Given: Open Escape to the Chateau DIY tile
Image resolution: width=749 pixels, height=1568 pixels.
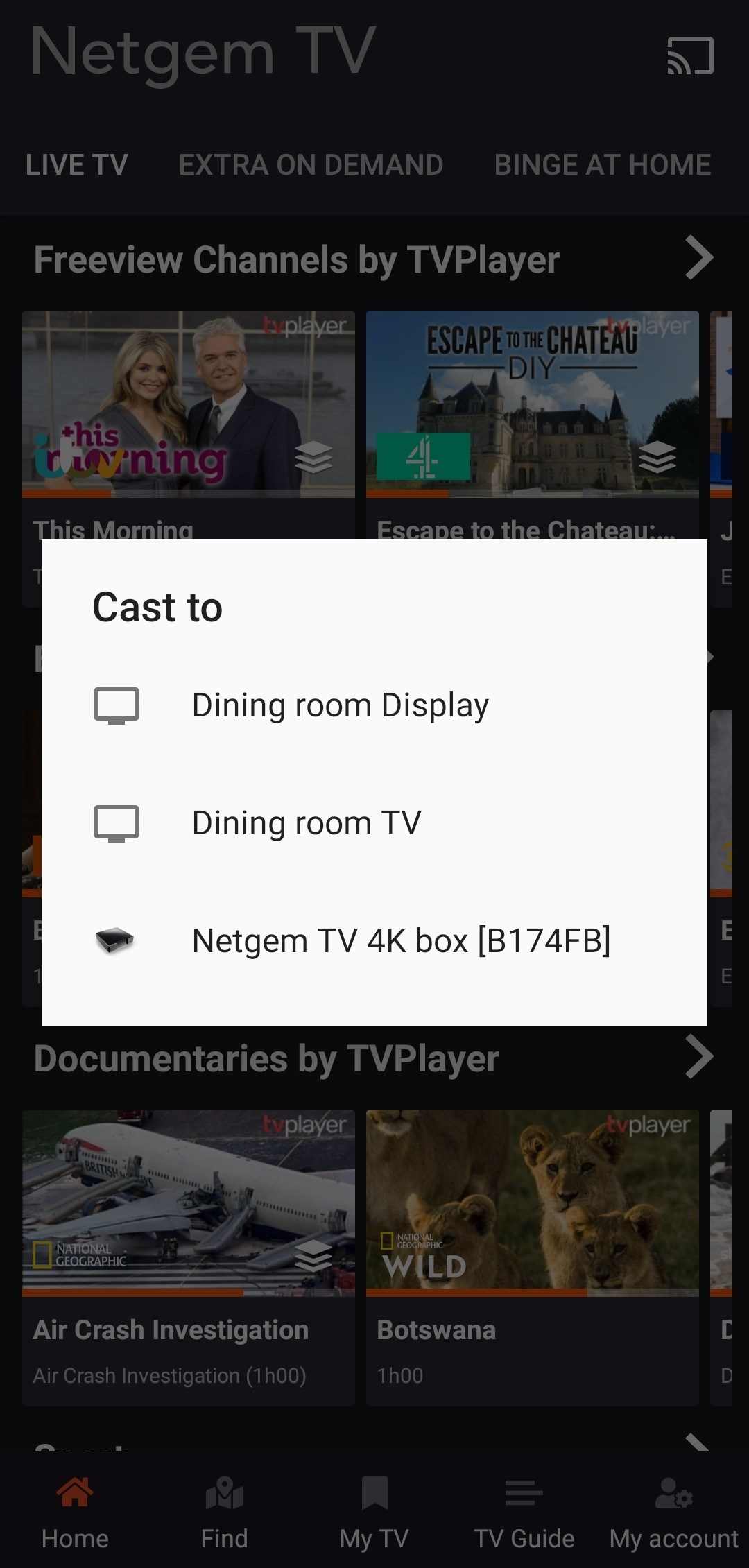Looking at the screenshot, I should coord(533,424).
